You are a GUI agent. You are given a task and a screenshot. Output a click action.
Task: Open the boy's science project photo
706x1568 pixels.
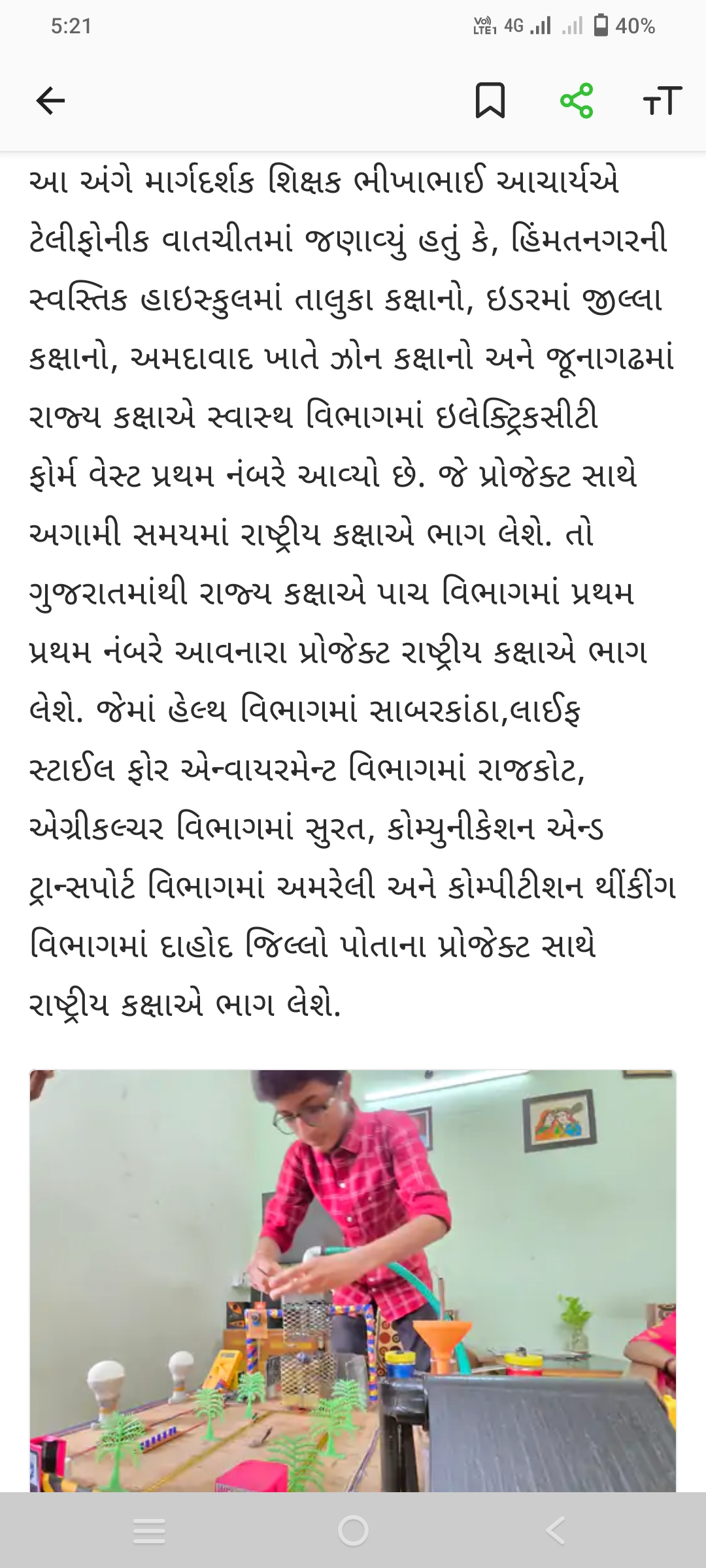352,1281
